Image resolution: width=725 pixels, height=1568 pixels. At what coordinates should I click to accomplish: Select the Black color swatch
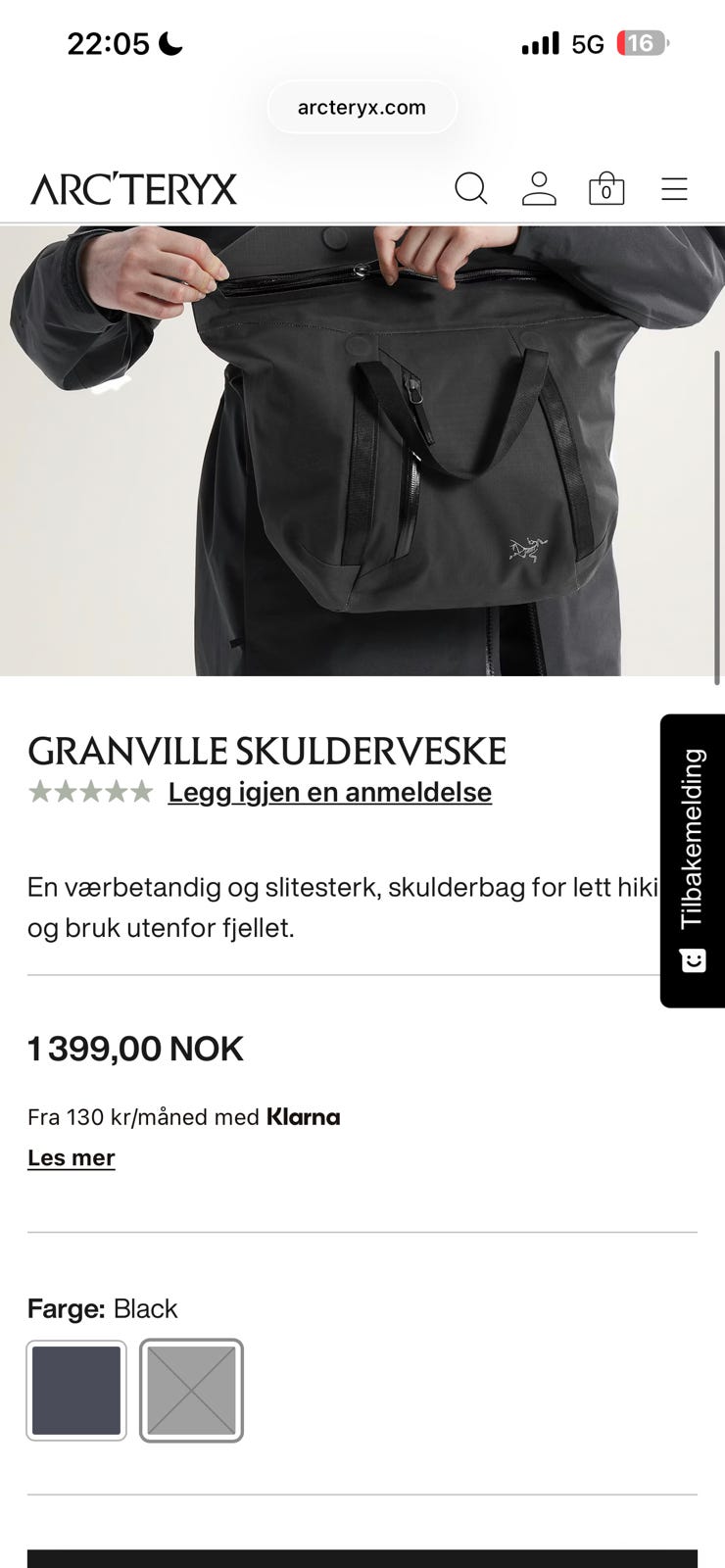(76, 1391)
